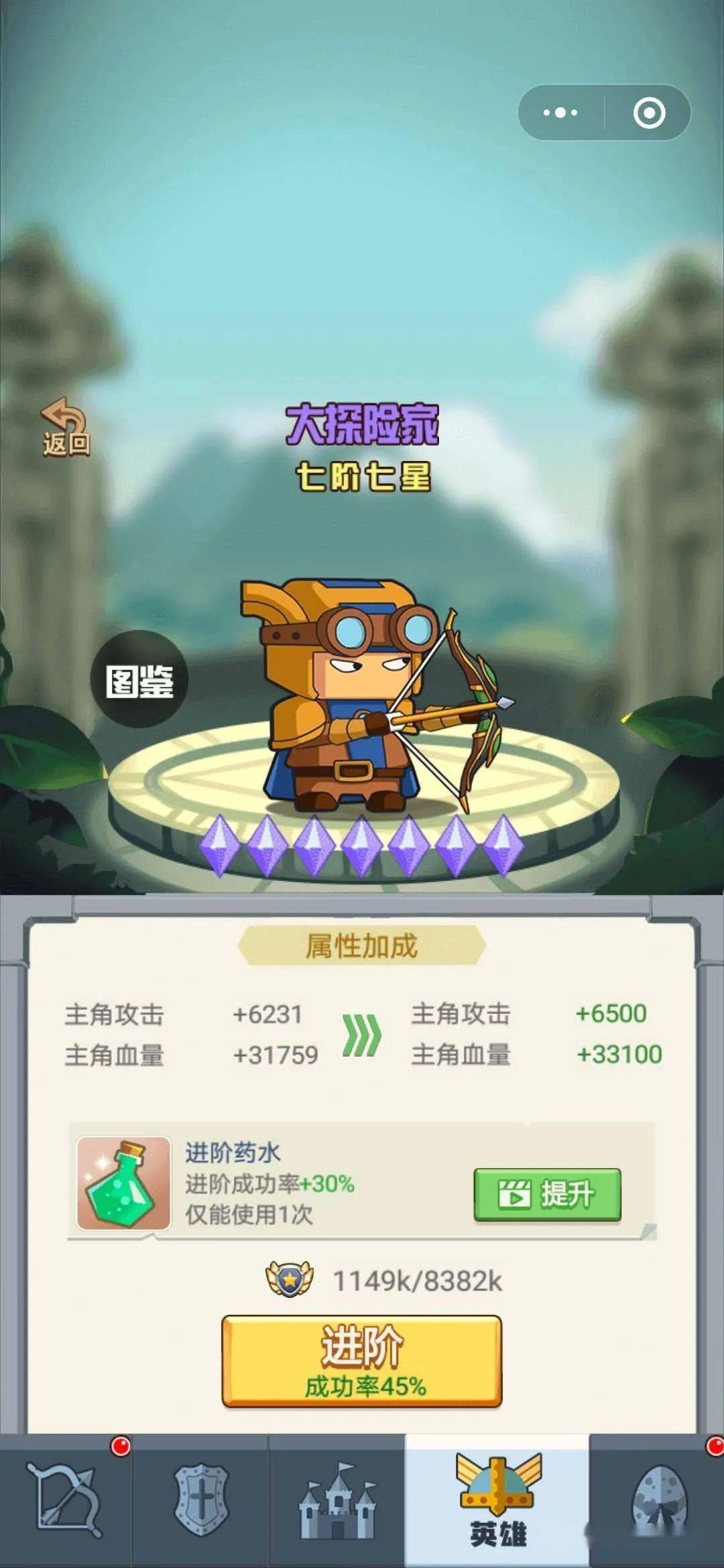The image size is (724, 1568).
Task: Tap the 返回 back arrow
Action: point(66,428)
